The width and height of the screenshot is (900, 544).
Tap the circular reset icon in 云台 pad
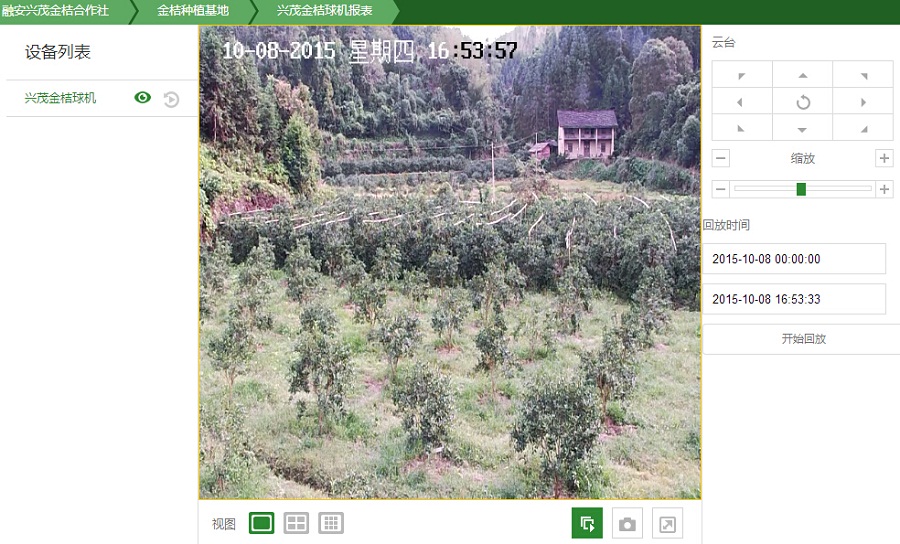(x=802, y=102)
